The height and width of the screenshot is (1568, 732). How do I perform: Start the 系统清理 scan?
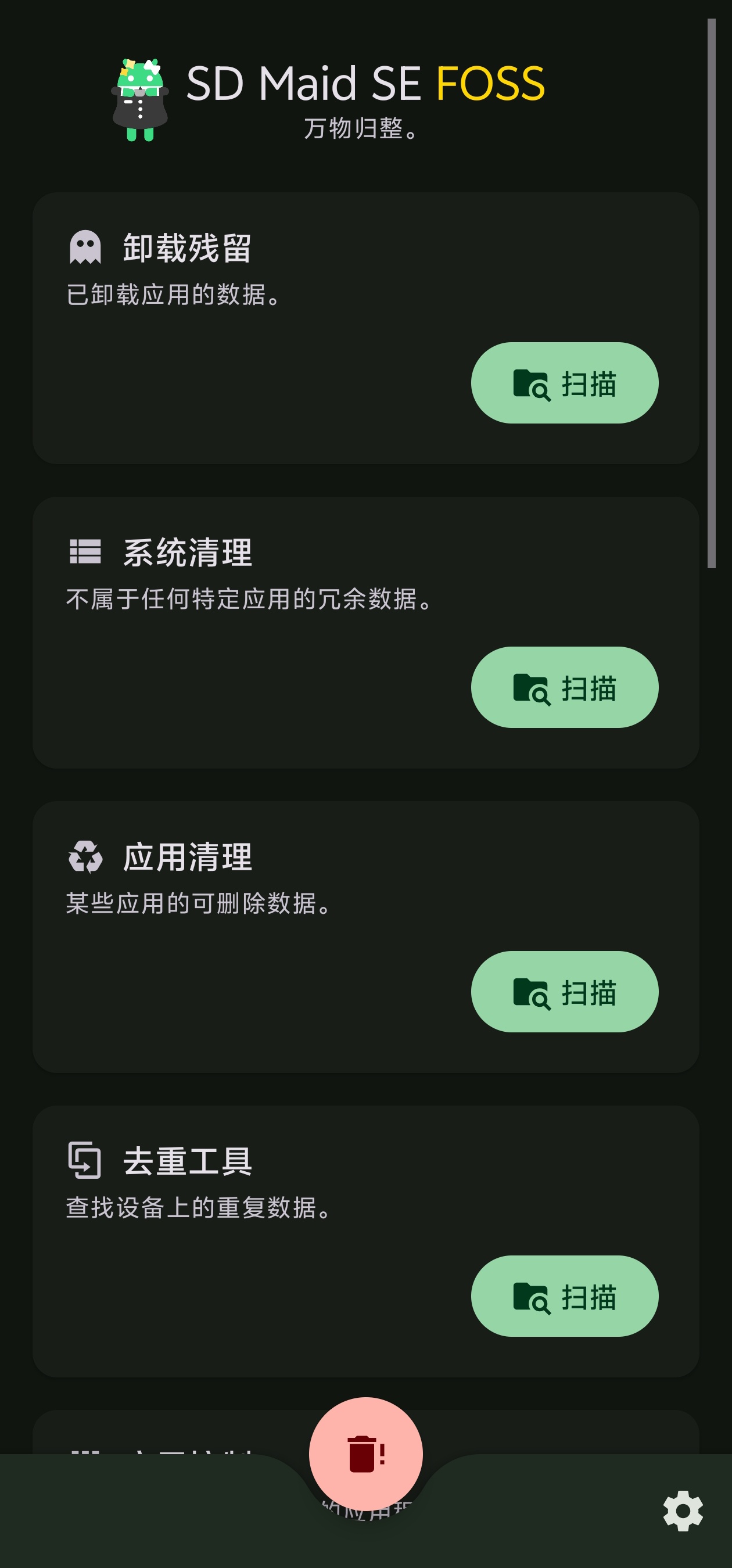tap(564, 687)
